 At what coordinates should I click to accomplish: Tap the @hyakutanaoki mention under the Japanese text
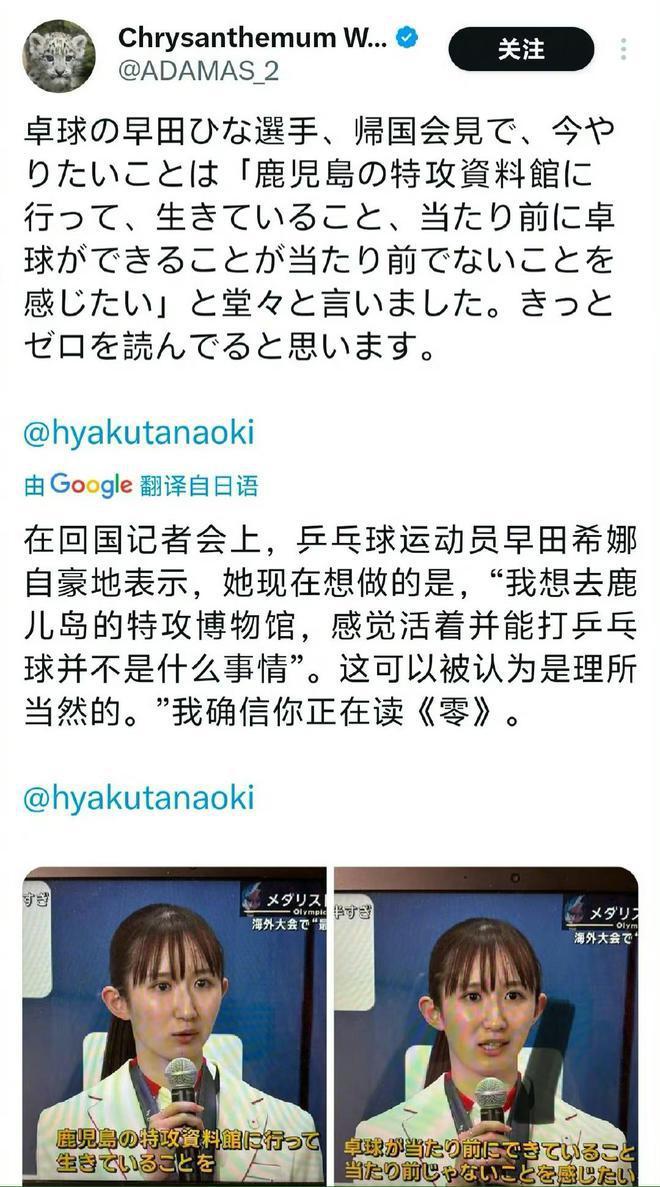[x=138, y=432]
